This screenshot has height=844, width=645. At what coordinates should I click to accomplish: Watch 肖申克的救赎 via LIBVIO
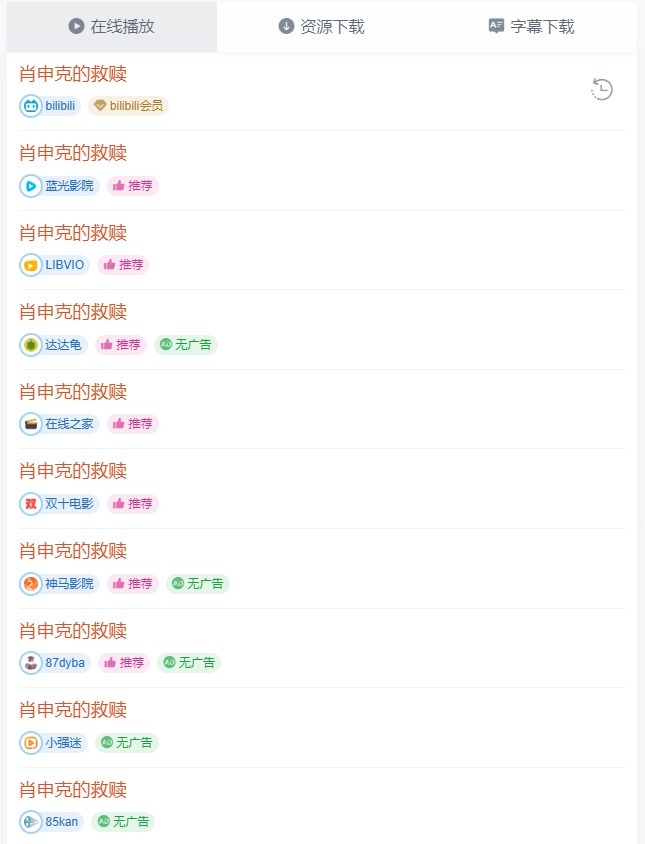pyautogui.click(x=73, y=233)
